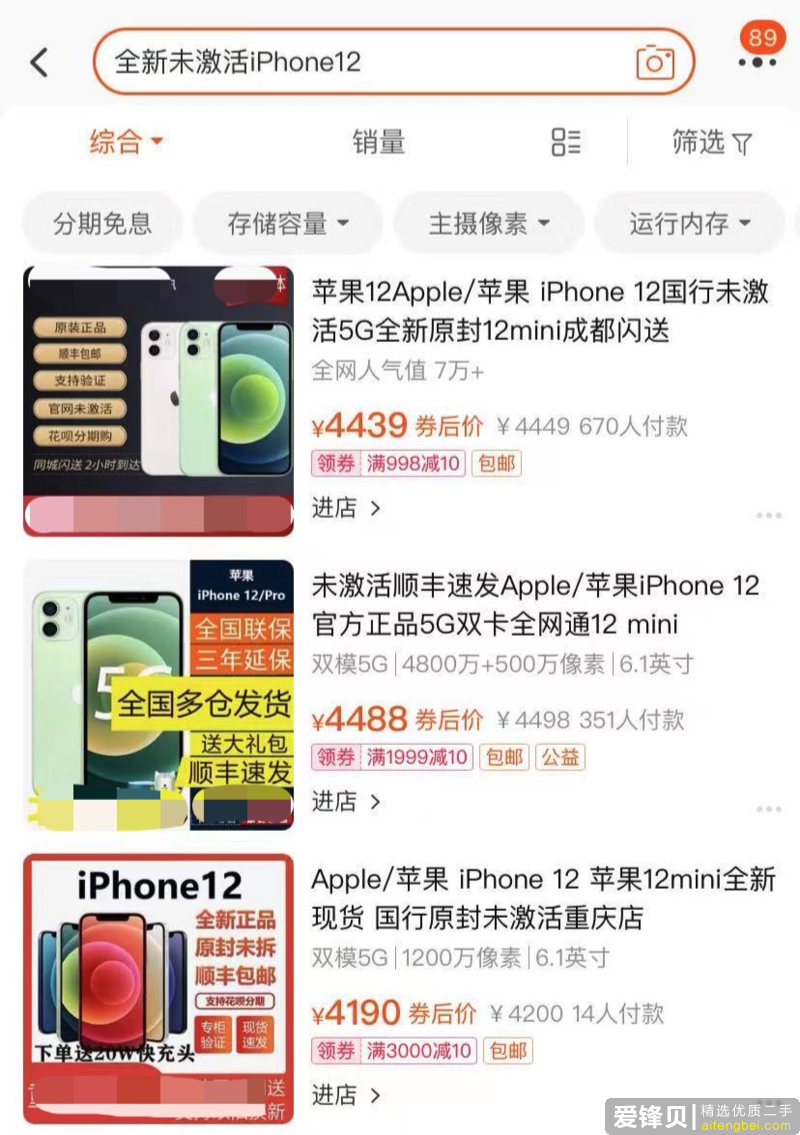Sort results by 销量
Screen dimensions: 800x1135
click(378, 142)
